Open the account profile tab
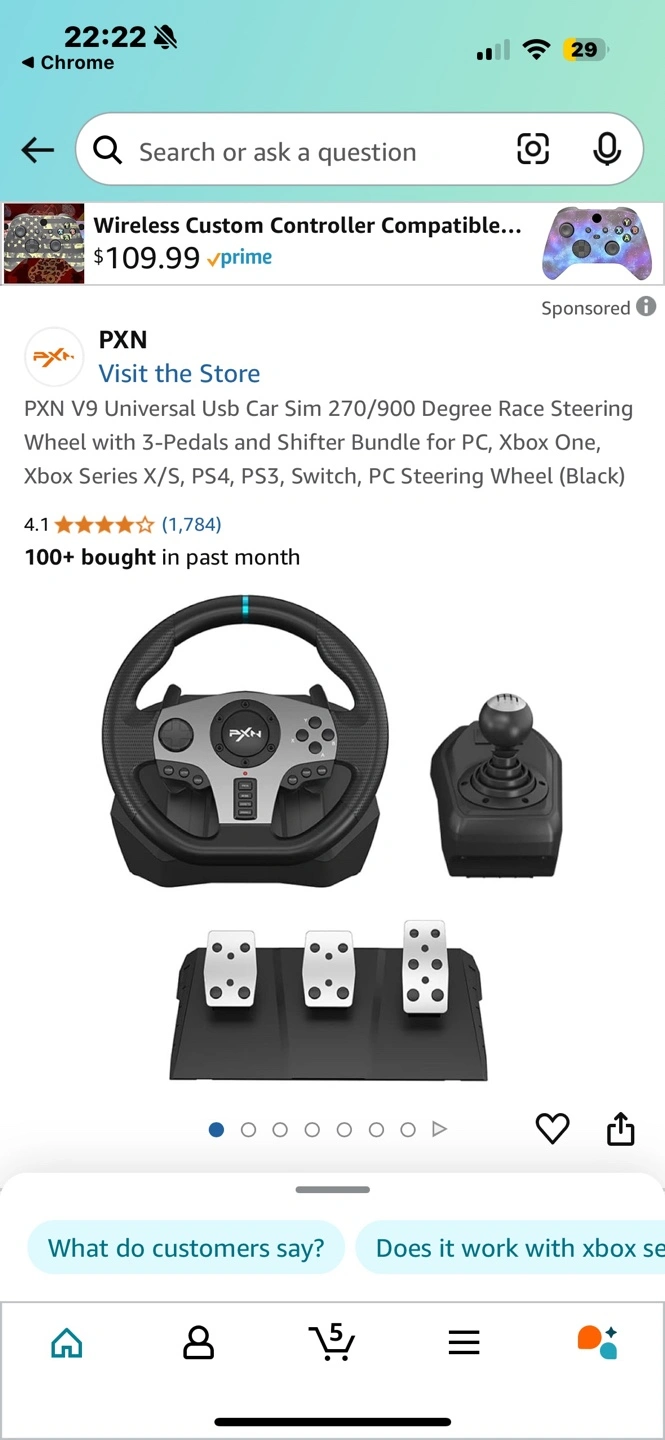This screenshot has height=1440, width=665. pos(199,1343)
